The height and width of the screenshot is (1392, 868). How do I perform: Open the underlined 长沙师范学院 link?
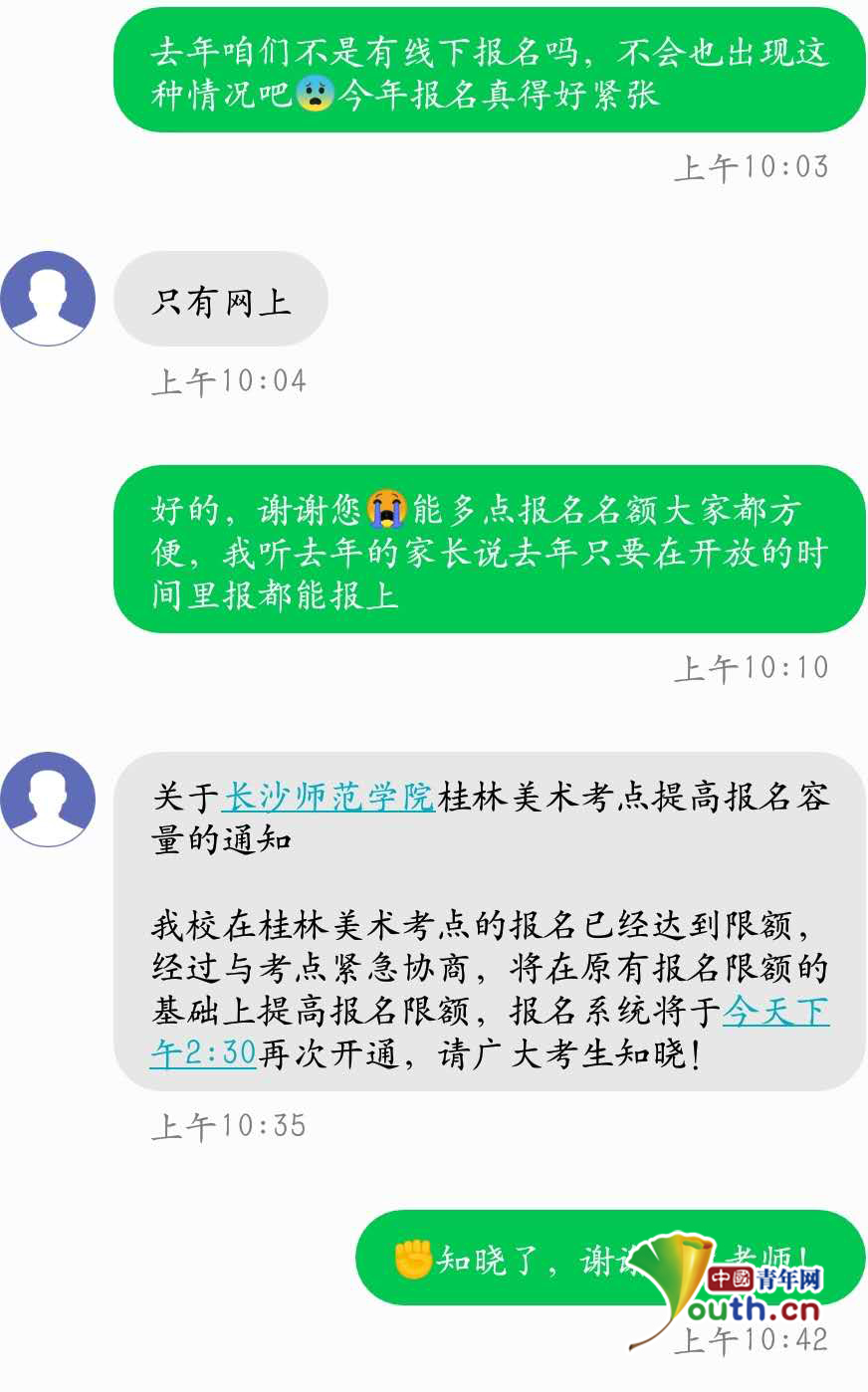pos(328,798)
